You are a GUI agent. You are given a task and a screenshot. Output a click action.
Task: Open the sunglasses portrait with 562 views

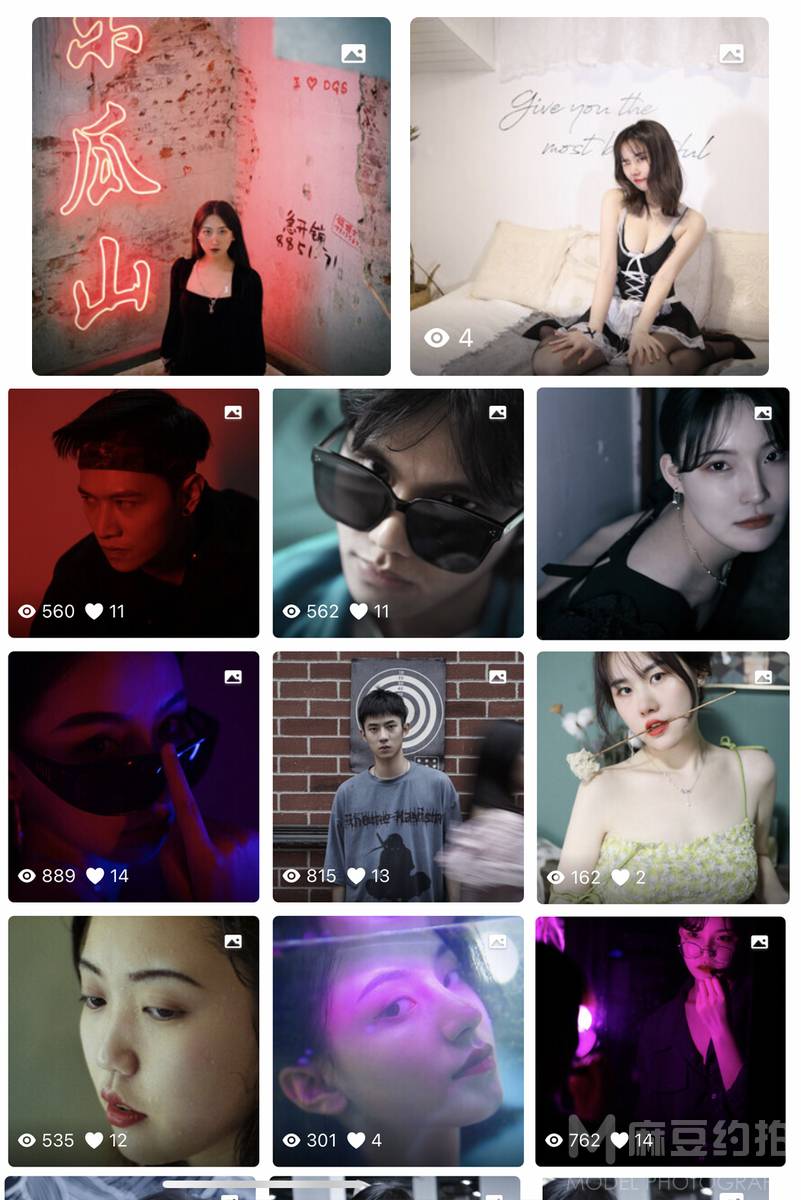[x=398, y=512]
